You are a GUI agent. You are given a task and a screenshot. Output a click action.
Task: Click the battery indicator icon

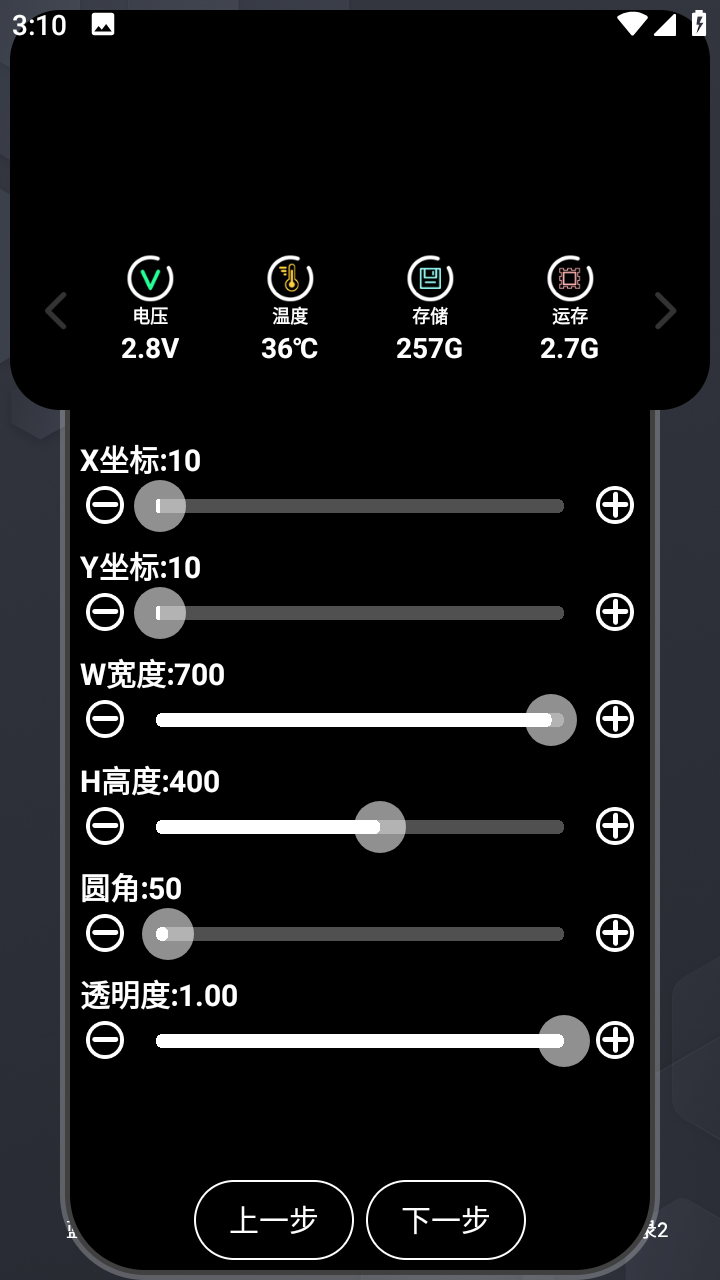click(x=699, y=24)
